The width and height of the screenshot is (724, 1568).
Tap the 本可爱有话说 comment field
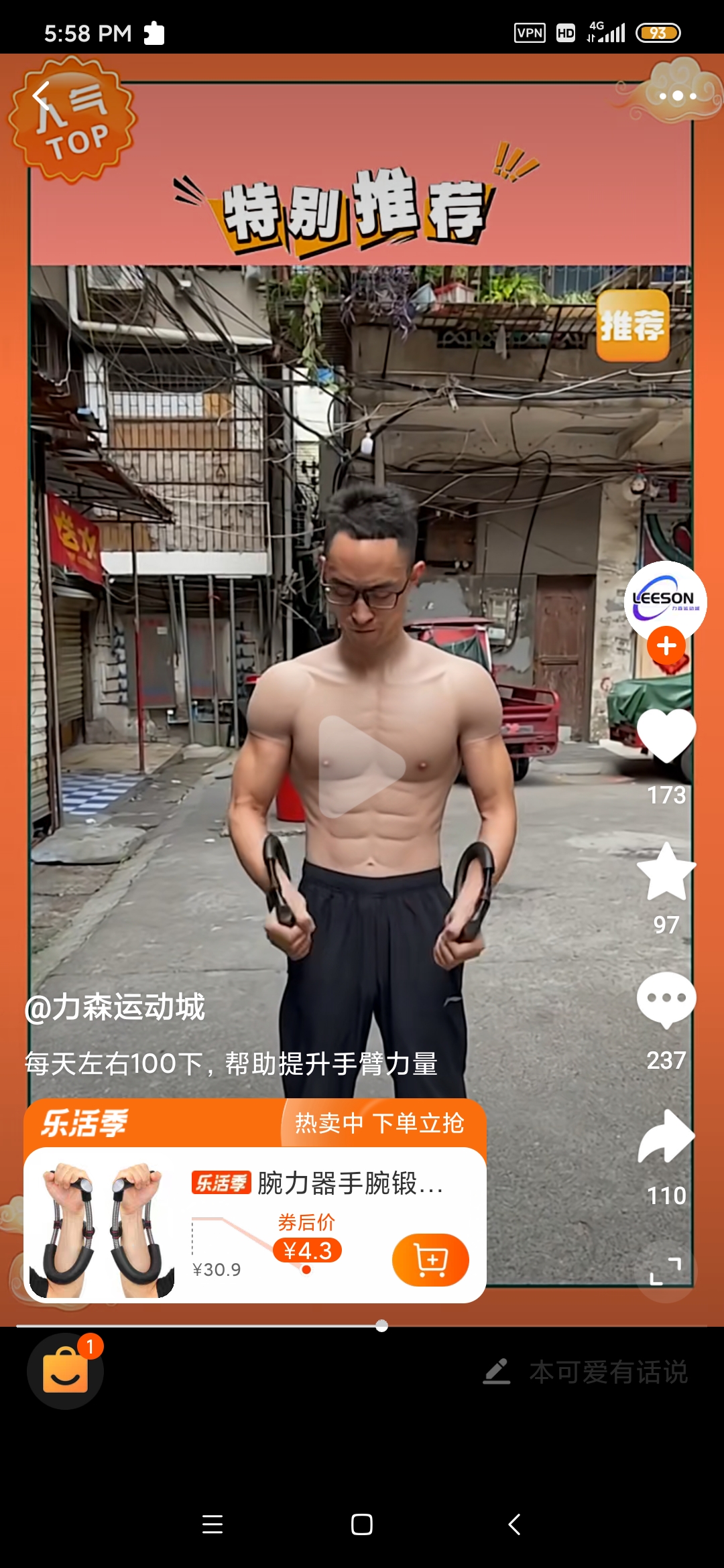click(x=586, y=1372)
